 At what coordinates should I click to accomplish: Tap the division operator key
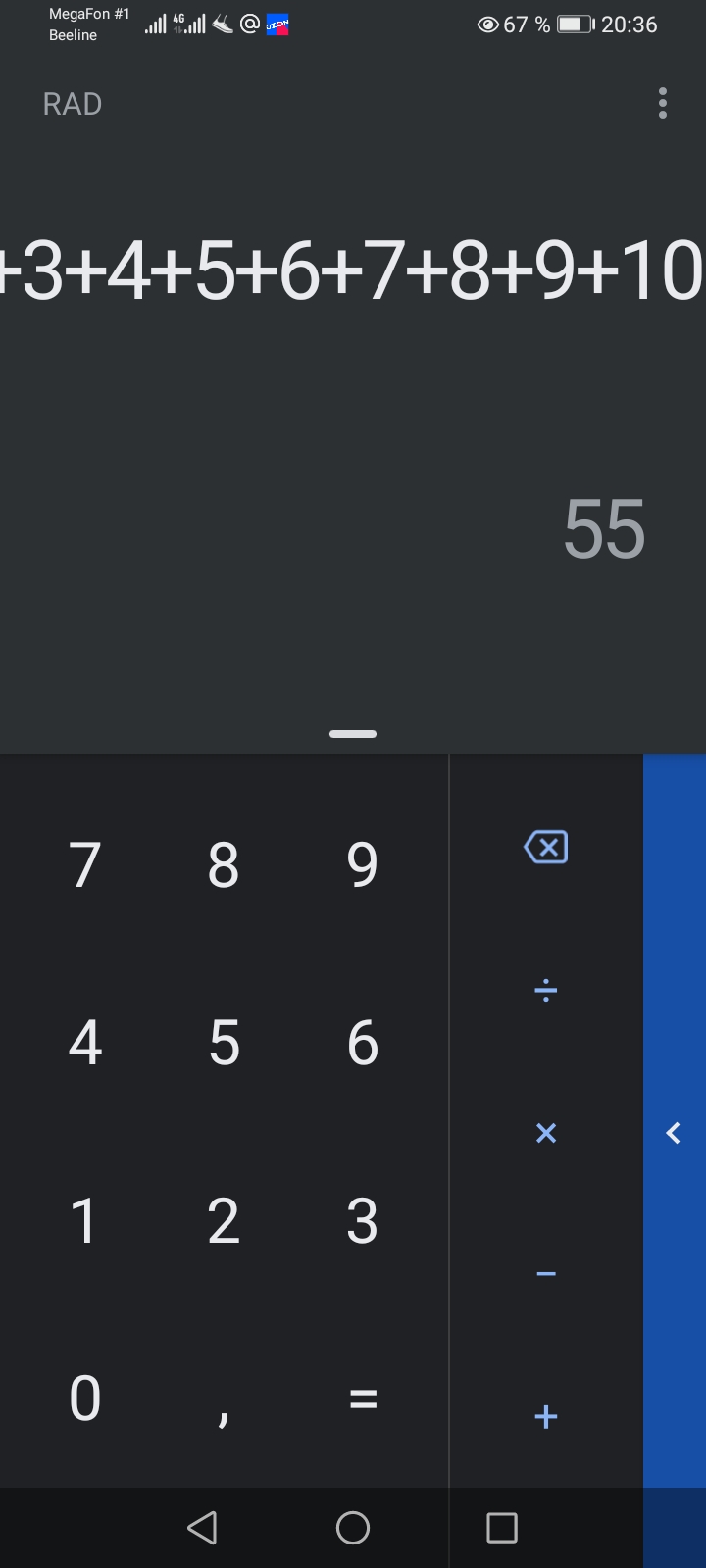pos(546,990)
